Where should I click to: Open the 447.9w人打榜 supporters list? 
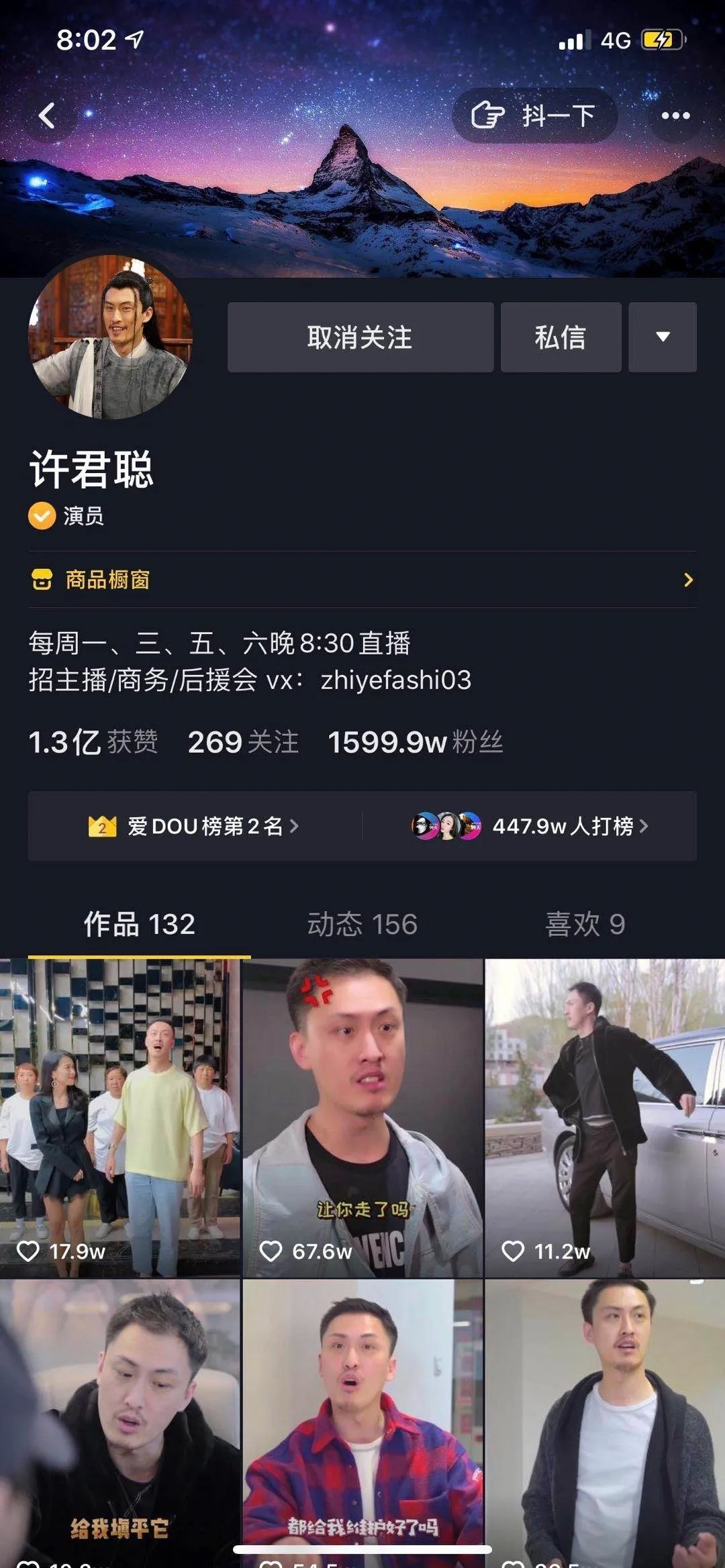coord(530,826)
